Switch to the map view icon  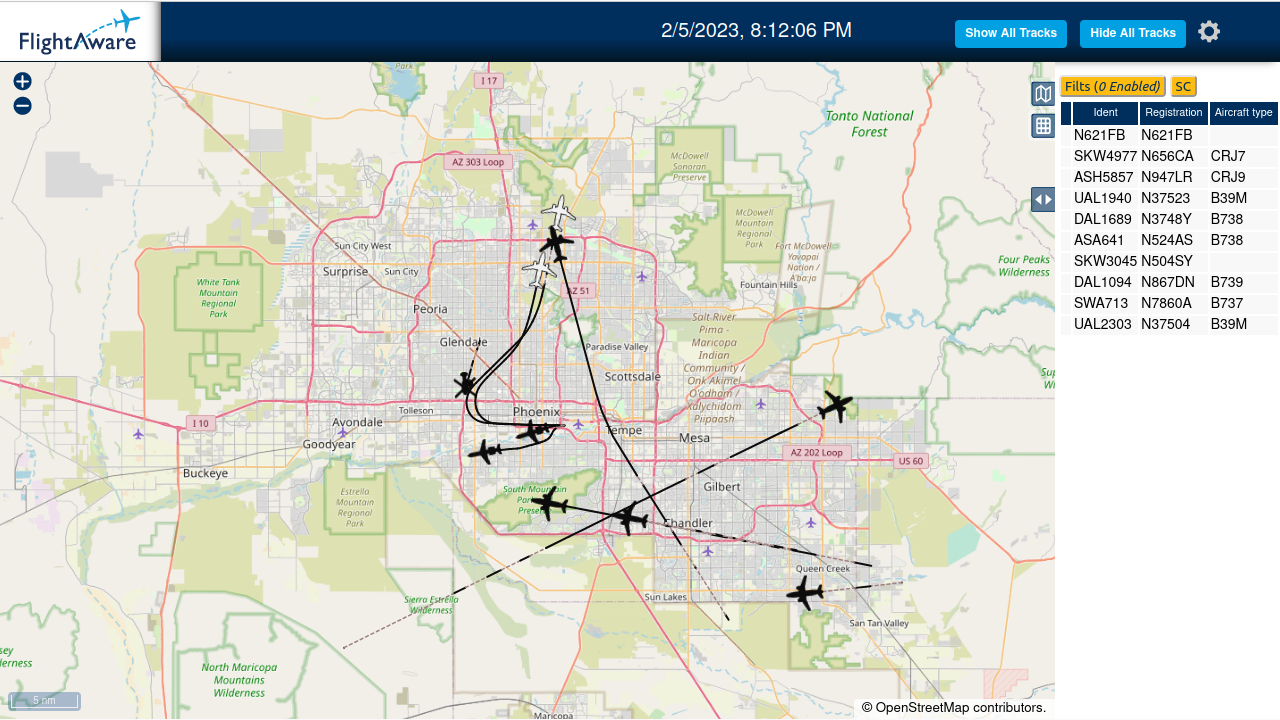click(1043, 94)
